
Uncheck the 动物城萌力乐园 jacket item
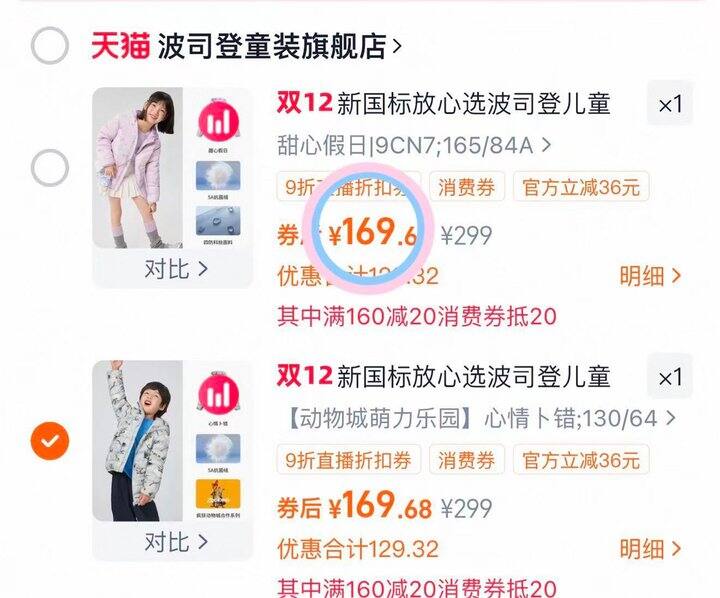(50, 441)
